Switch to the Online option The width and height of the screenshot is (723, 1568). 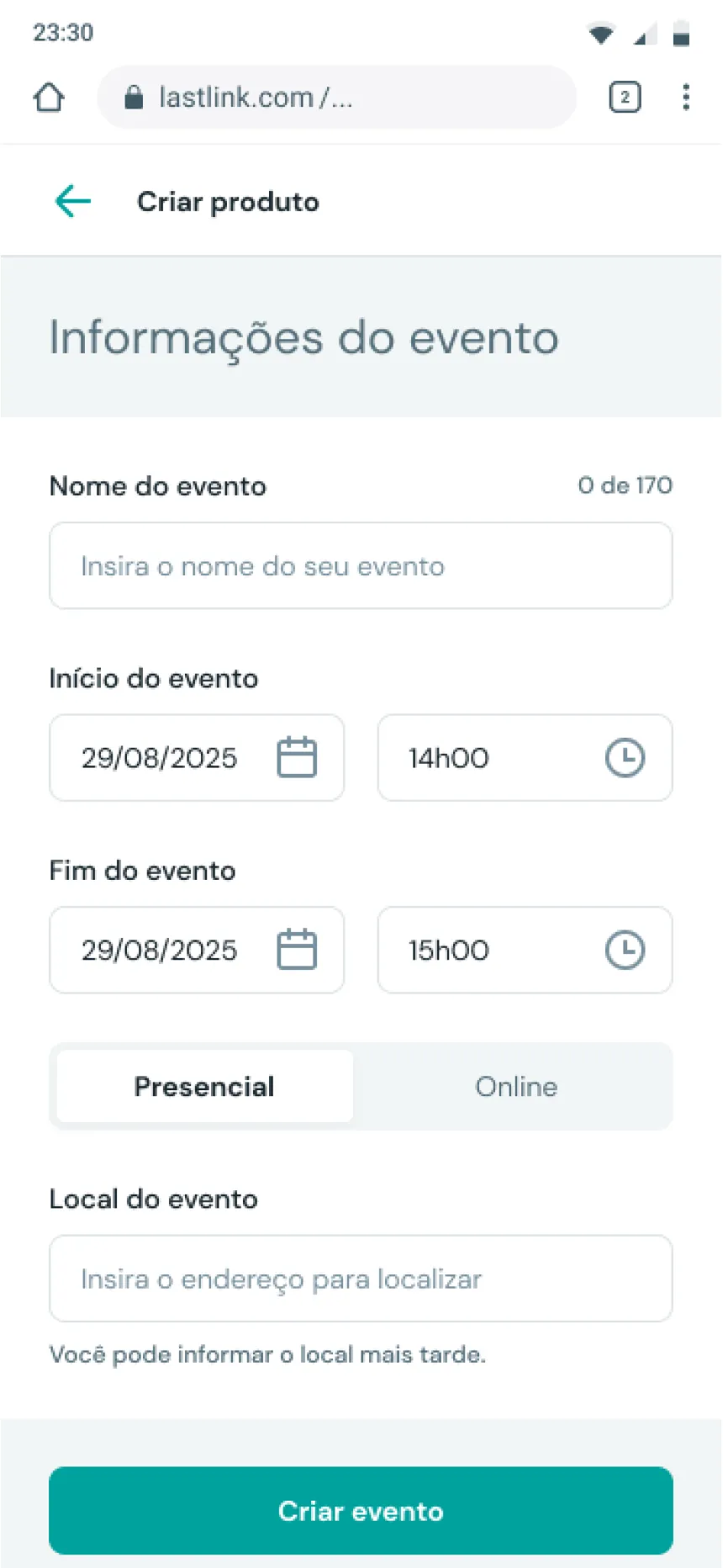pyautogui.click(x=516, y=1086)
